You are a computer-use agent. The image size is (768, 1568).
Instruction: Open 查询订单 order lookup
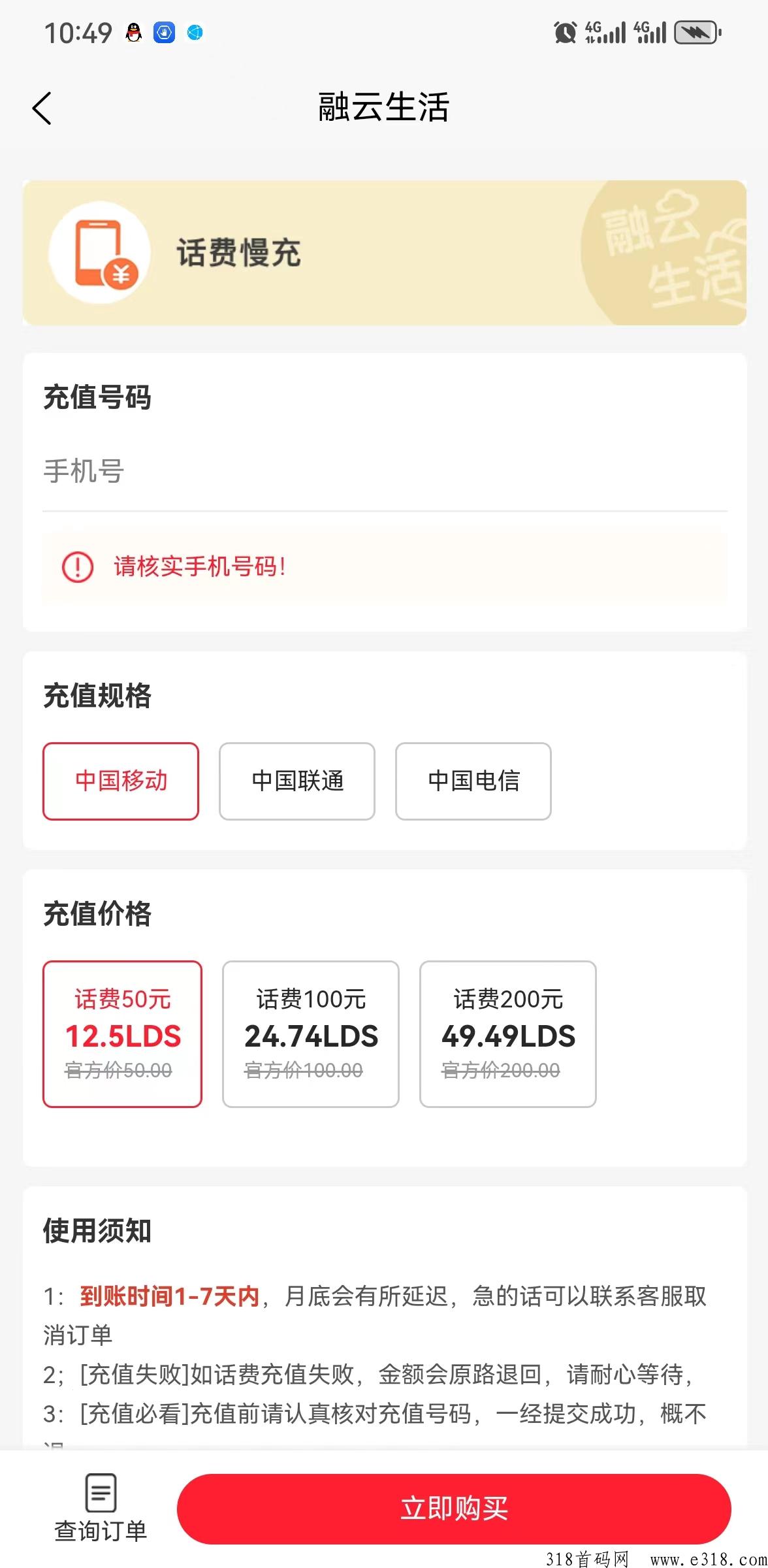[101, 1508]
